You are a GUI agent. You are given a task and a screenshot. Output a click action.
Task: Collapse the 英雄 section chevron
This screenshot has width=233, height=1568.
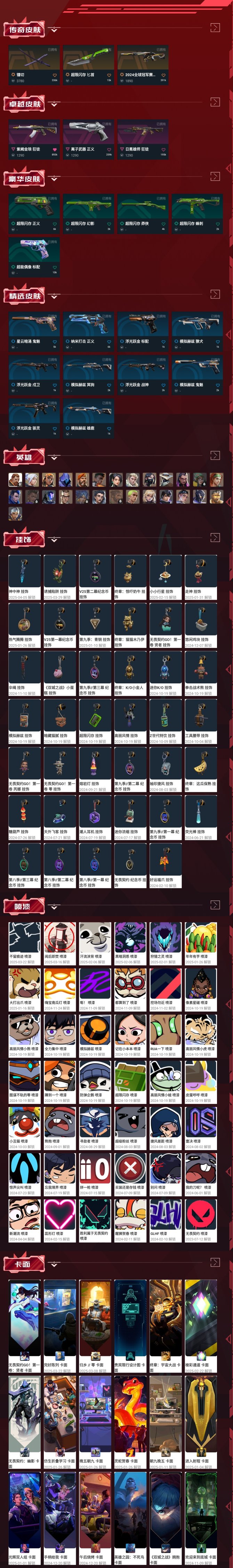(x=55, y=457)
